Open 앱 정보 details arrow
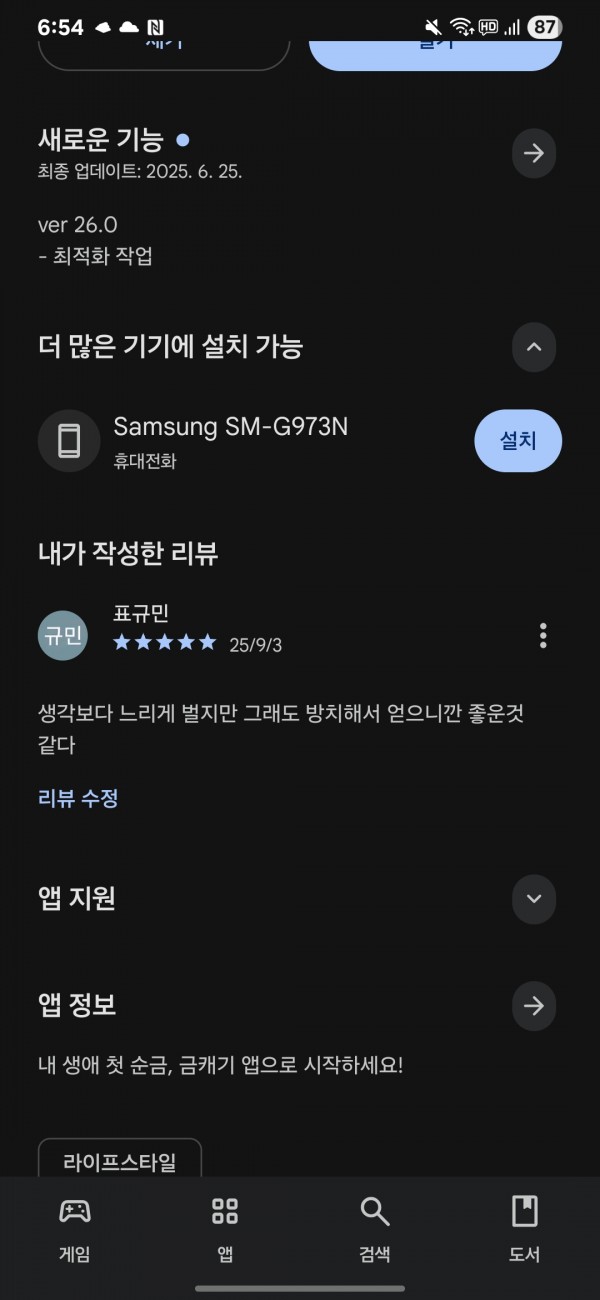600x1300 pixels. [x=534, y=1006]
